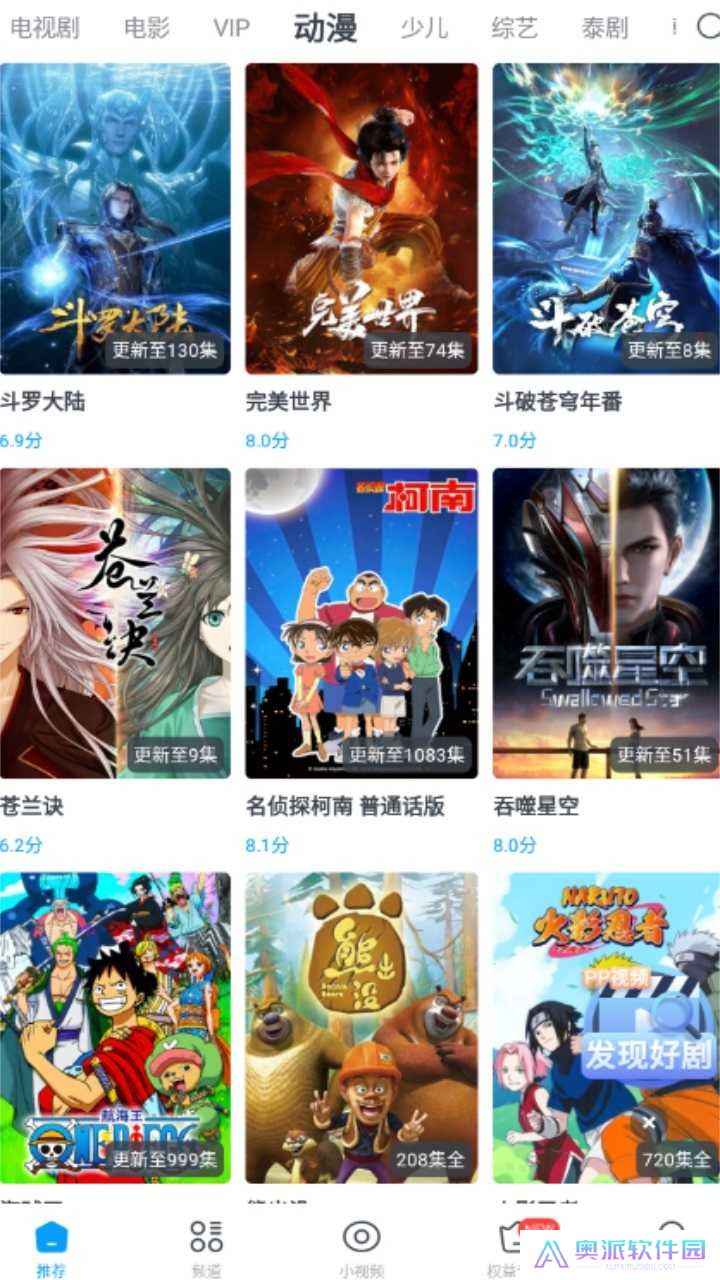Click the 完美世界 poster thumbnail
The height and width of the screenshot is (1280, 720).
pos(360,215)
